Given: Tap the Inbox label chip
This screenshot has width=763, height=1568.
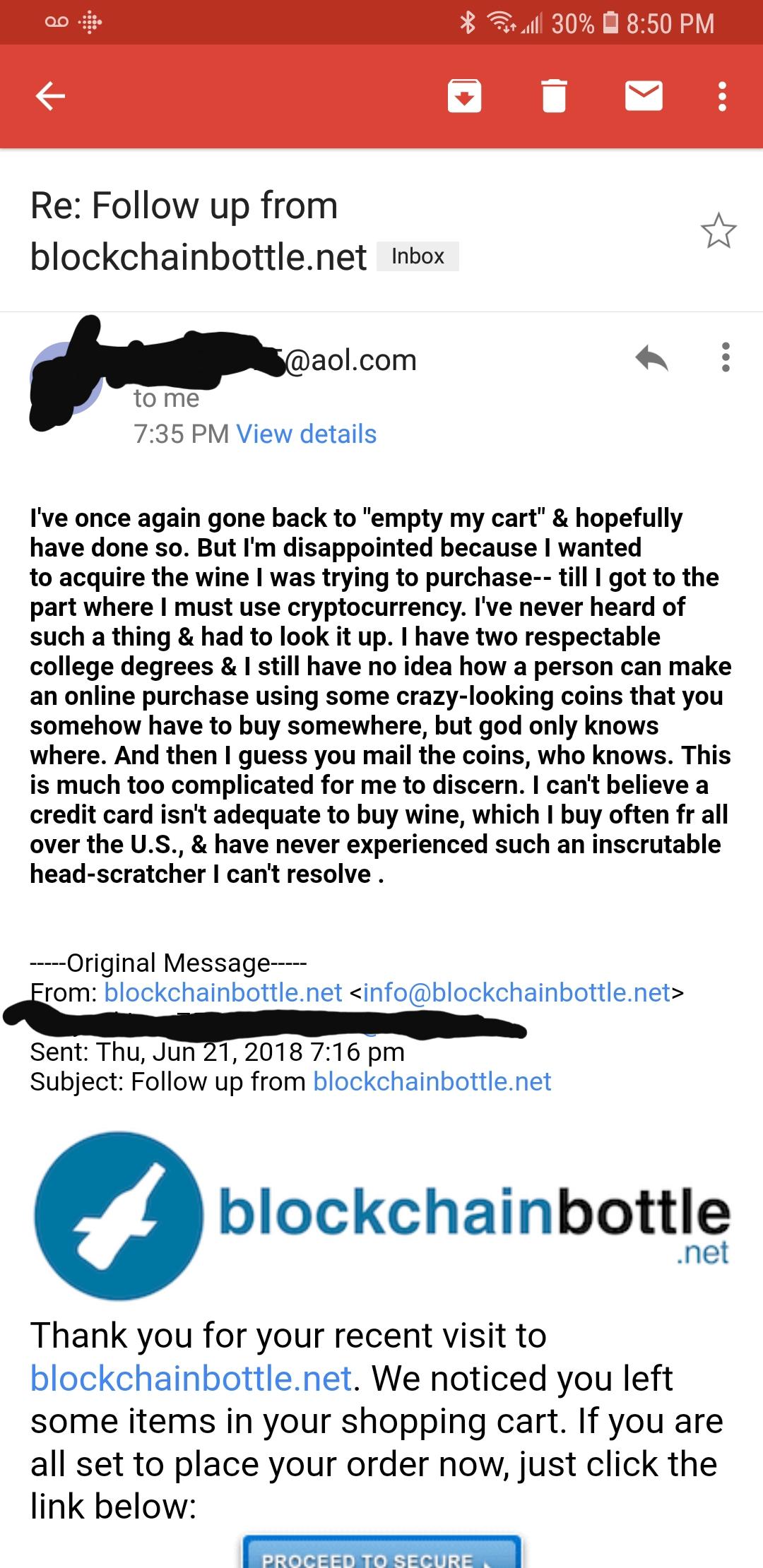Looking at the screenshot, I should (418, 256).
